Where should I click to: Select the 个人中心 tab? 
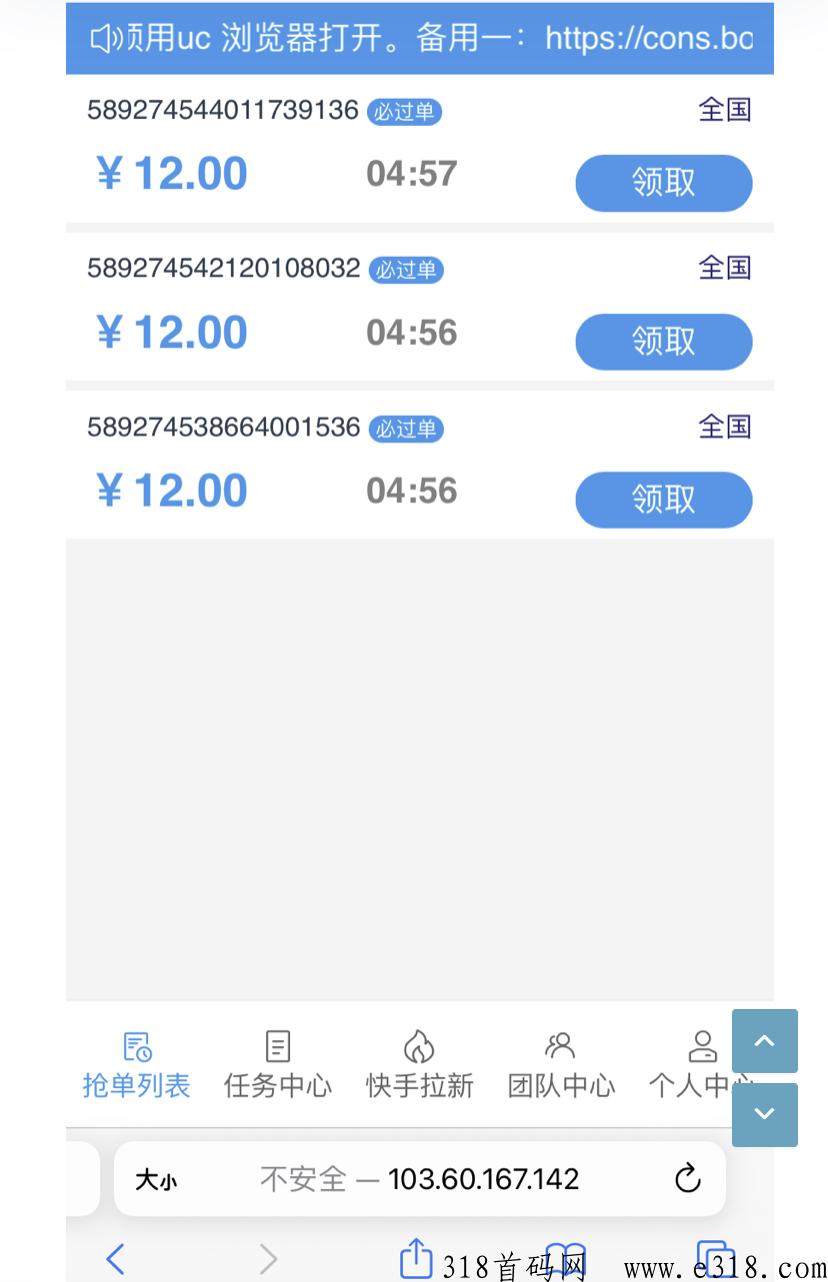point(700,1066)
